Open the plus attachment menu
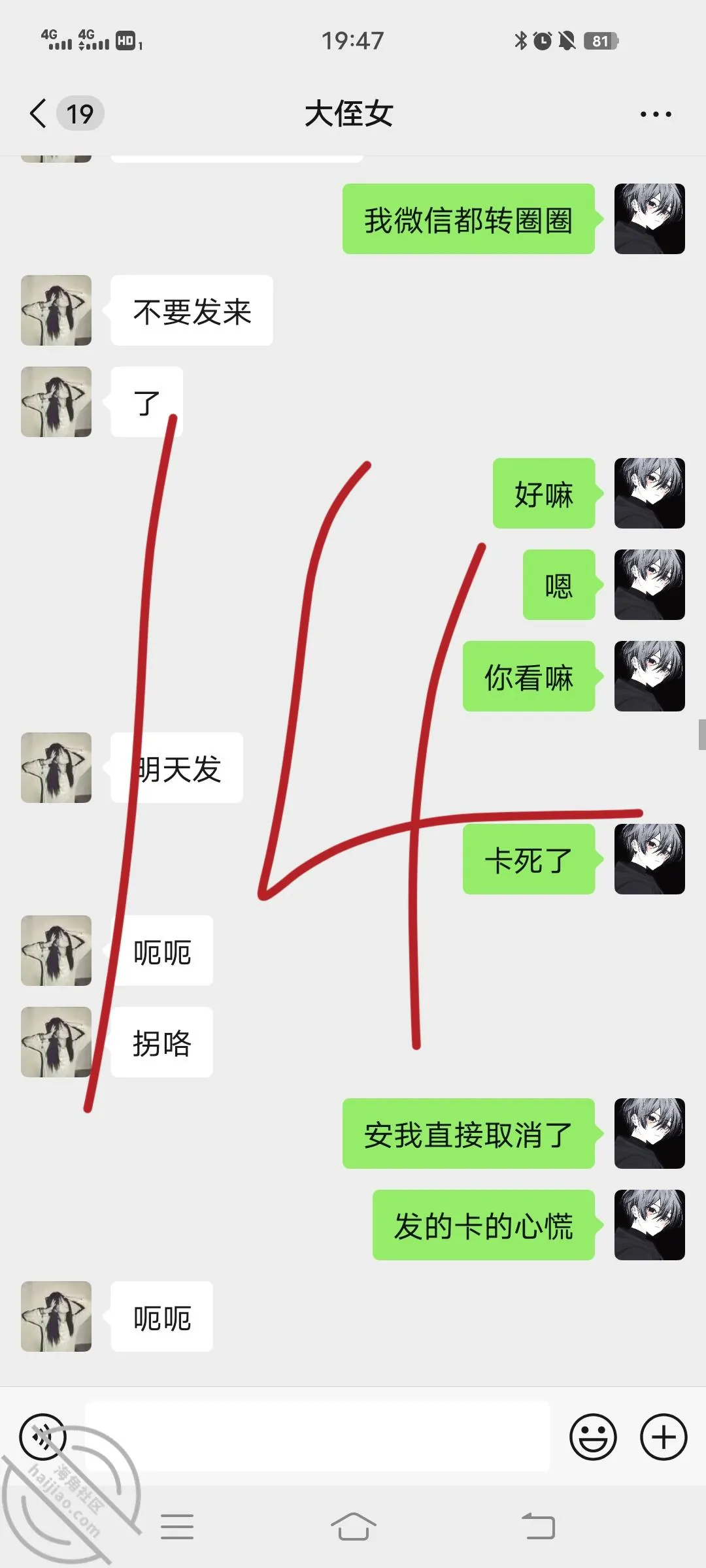This screenshot has width=706, height=1568. point(664,1437)
